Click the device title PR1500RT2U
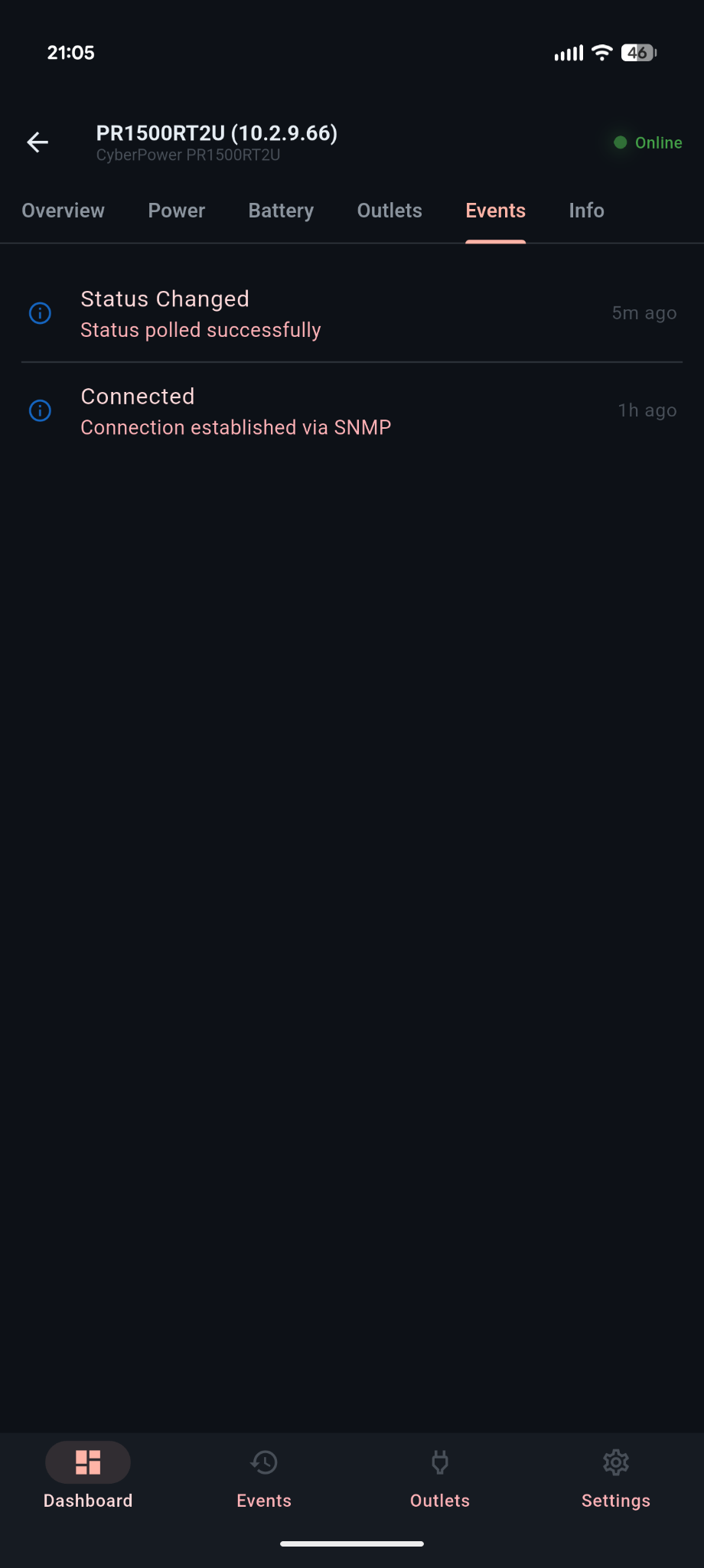 pyautogui.click(x=217, y=132)
